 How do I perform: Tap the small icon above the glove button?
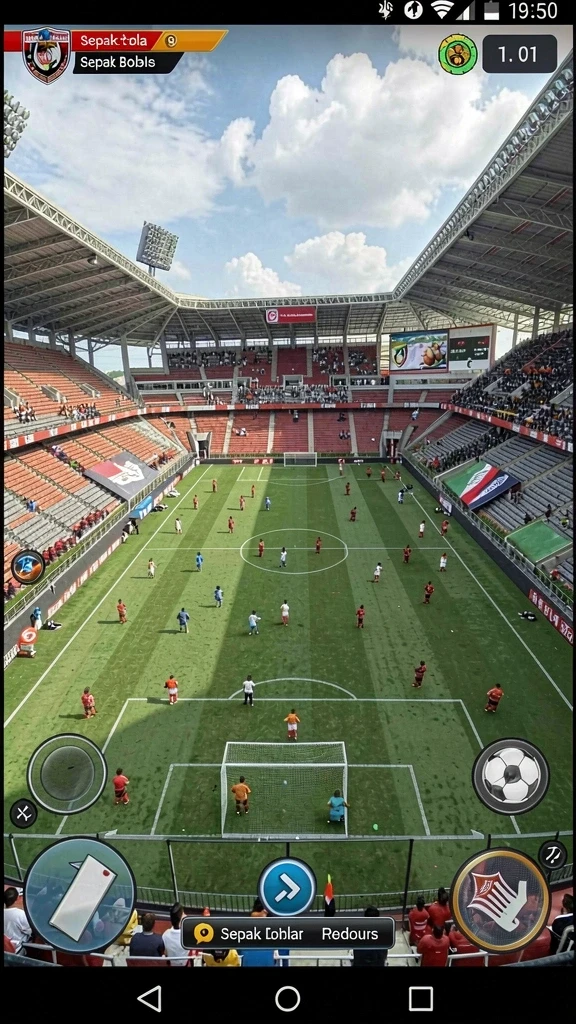(x=552, y=855)
